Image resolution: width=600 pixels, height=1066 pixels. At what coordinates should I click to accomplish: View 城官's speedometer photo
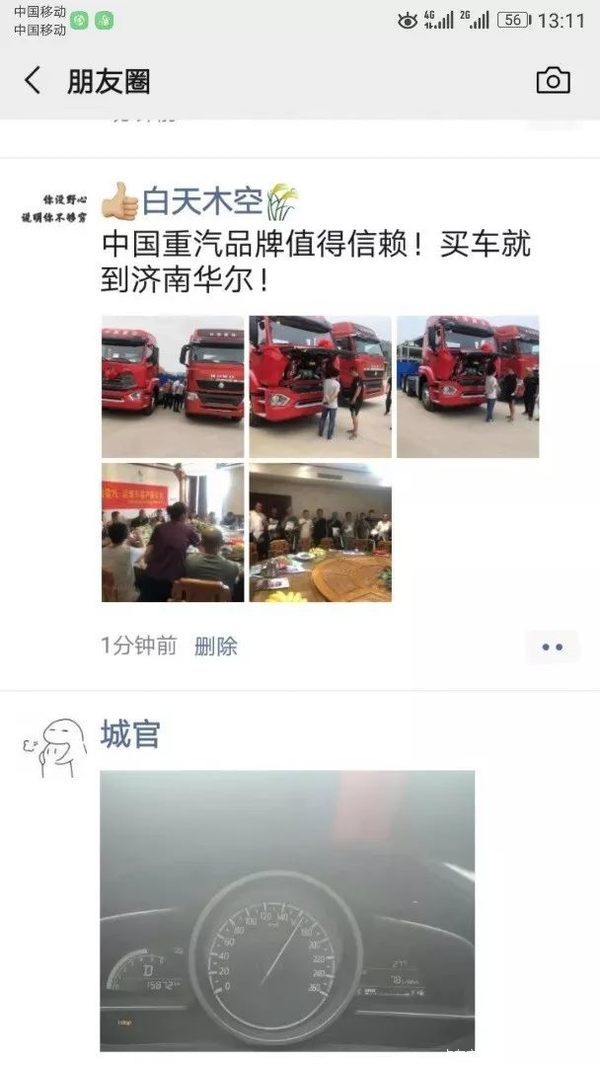pos(287,910)
